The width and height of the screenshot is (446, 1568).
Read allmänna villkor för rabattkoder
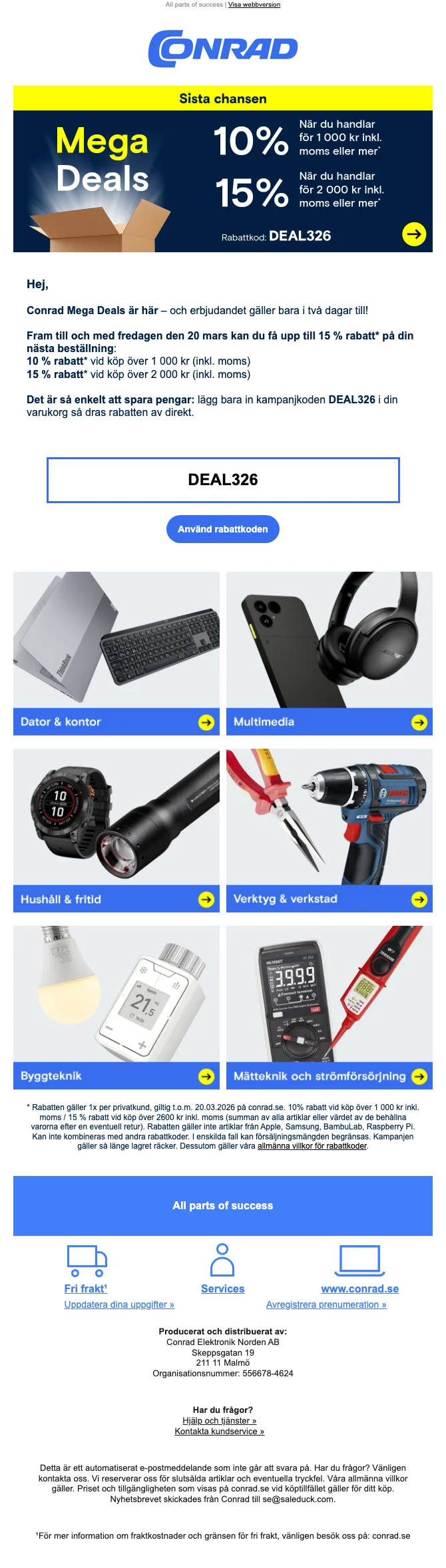(x=312, y=1146)
